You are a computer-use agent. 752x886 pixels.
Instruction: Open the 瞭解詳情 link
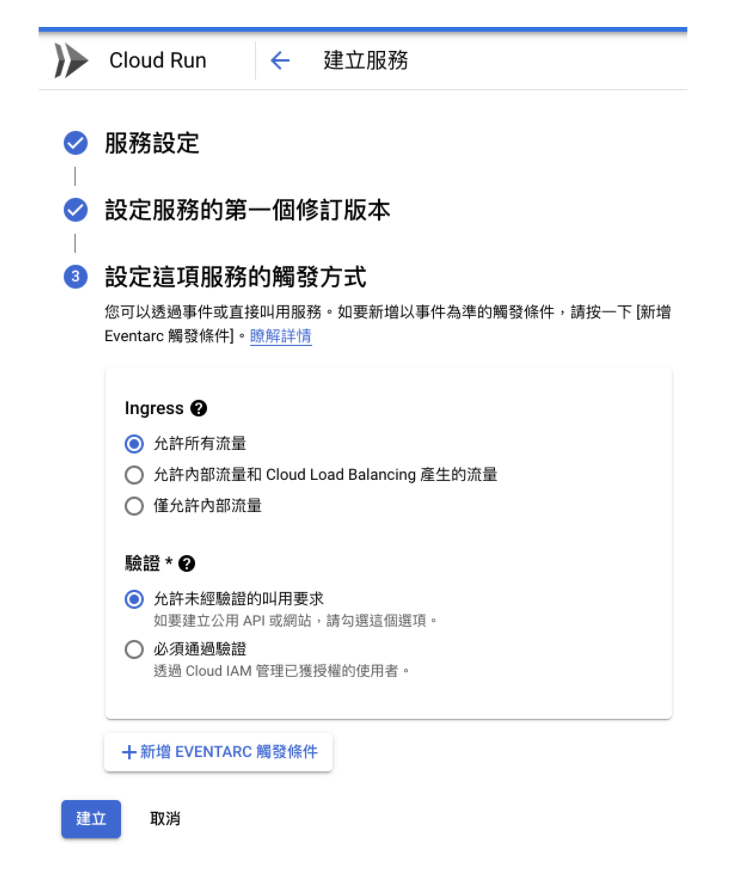point(280,336)
